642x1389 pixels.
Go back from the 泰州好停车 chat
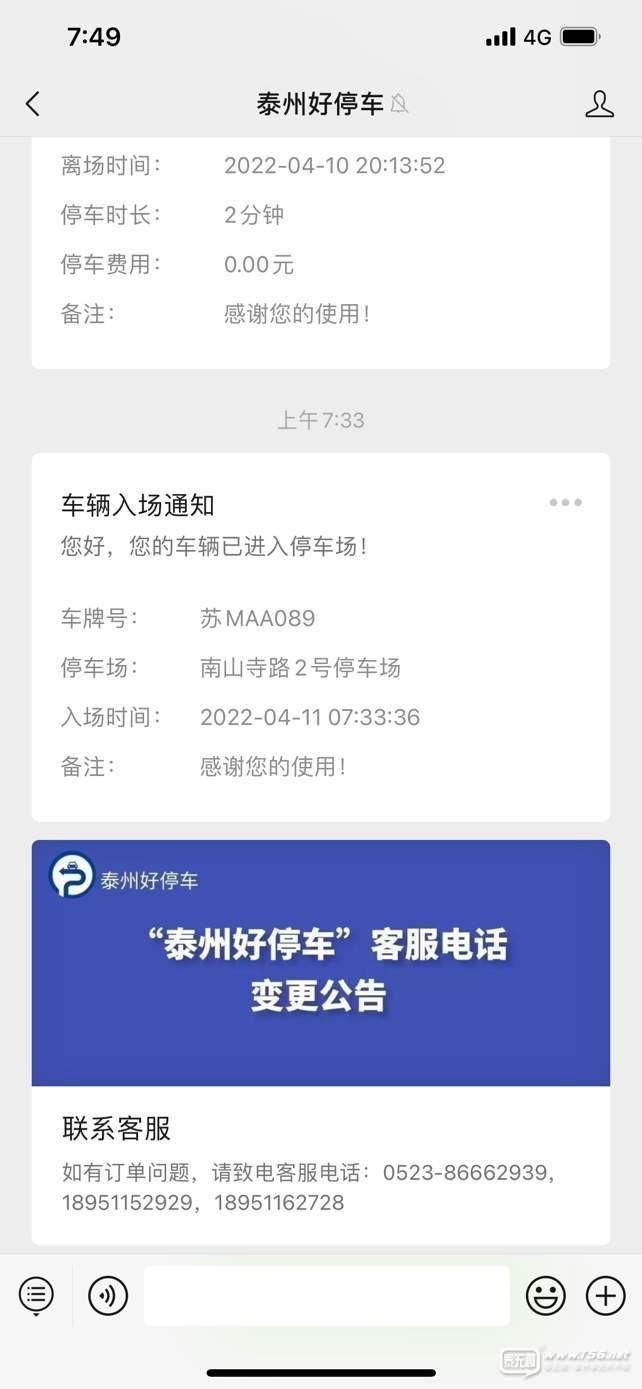(x=33, y=103)
